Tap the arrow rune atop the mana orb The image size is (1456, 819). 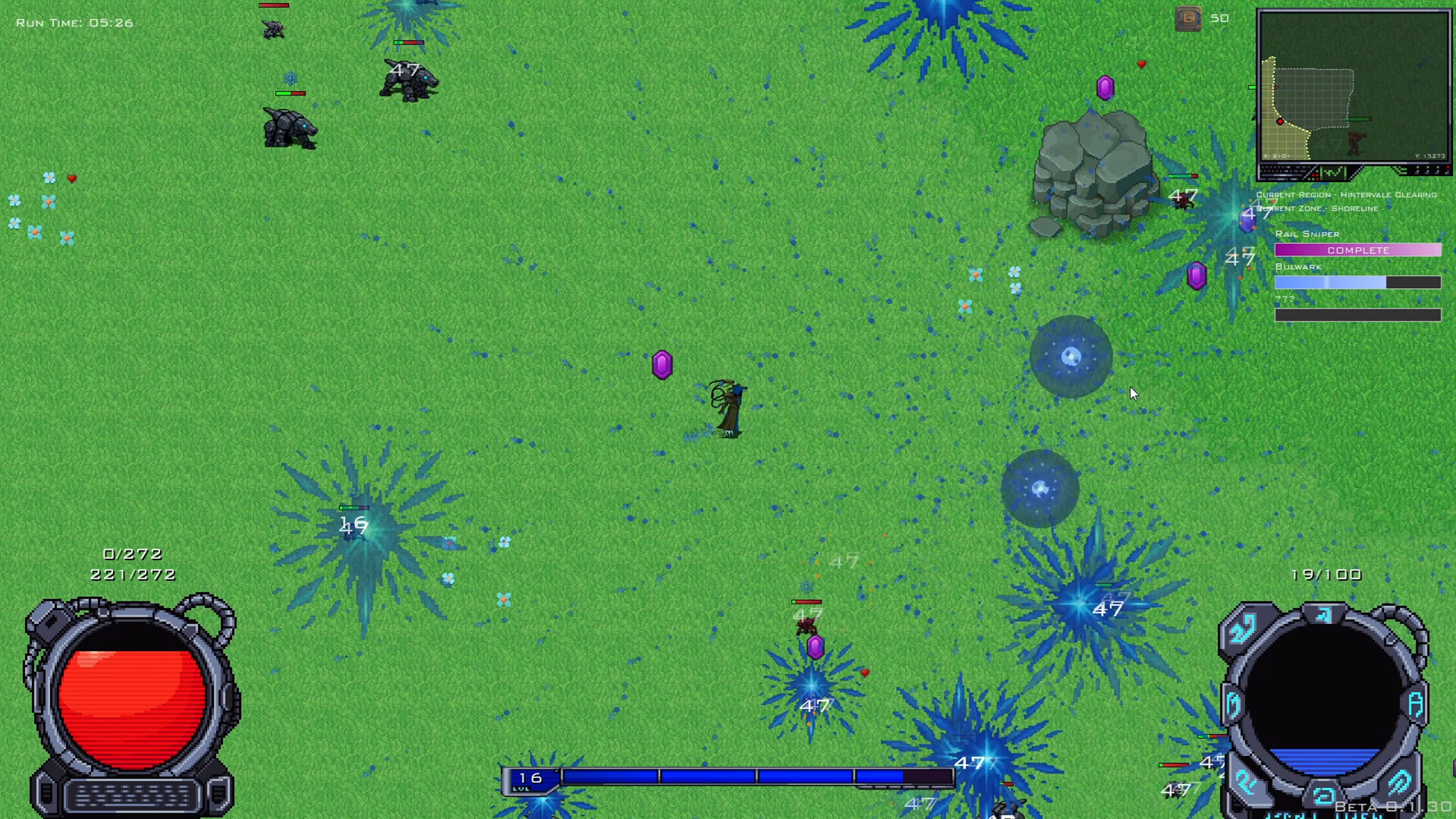[x=1324, y=614]
